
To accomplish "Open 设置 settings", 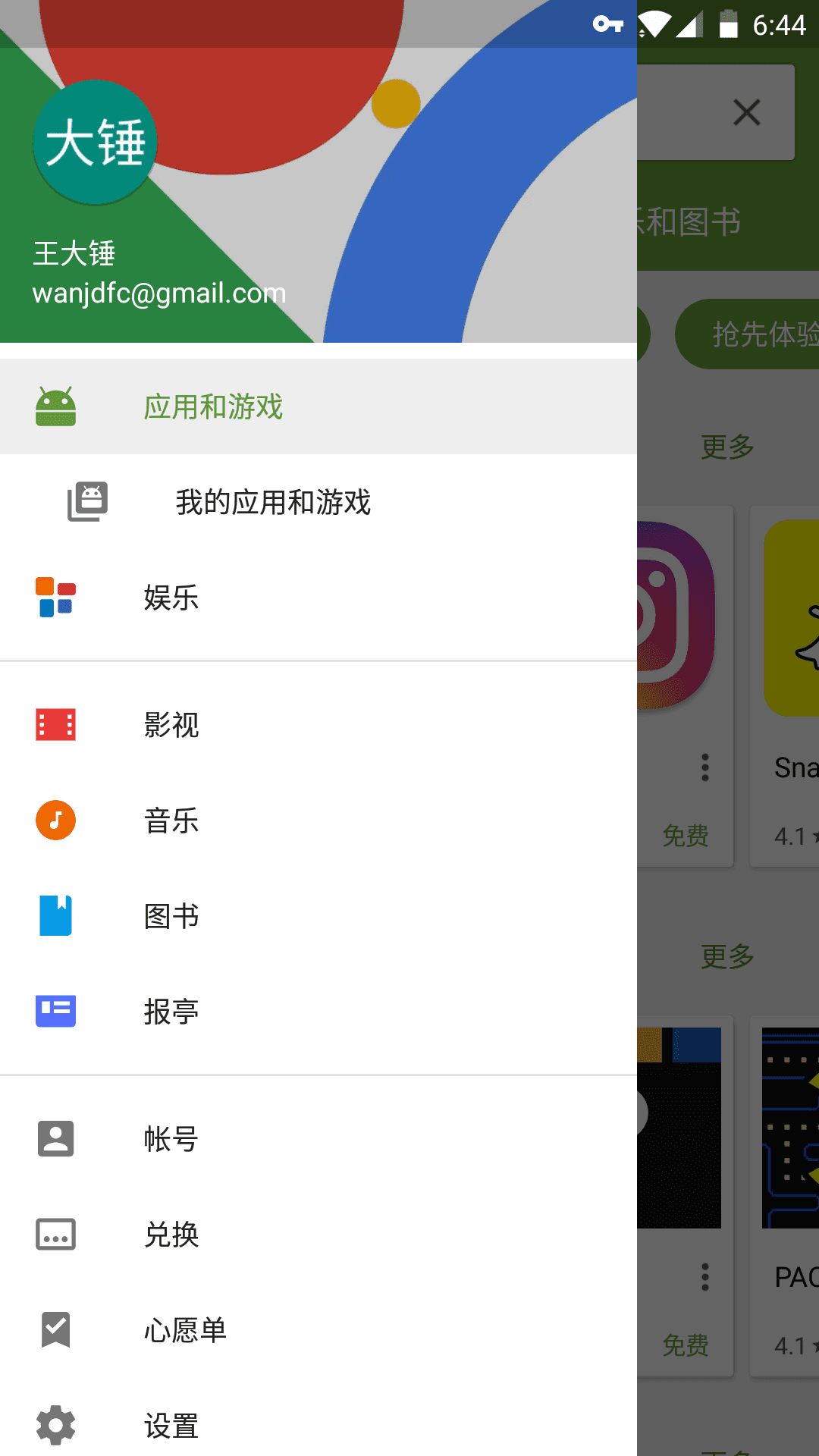I will [x=171, y=1426].
